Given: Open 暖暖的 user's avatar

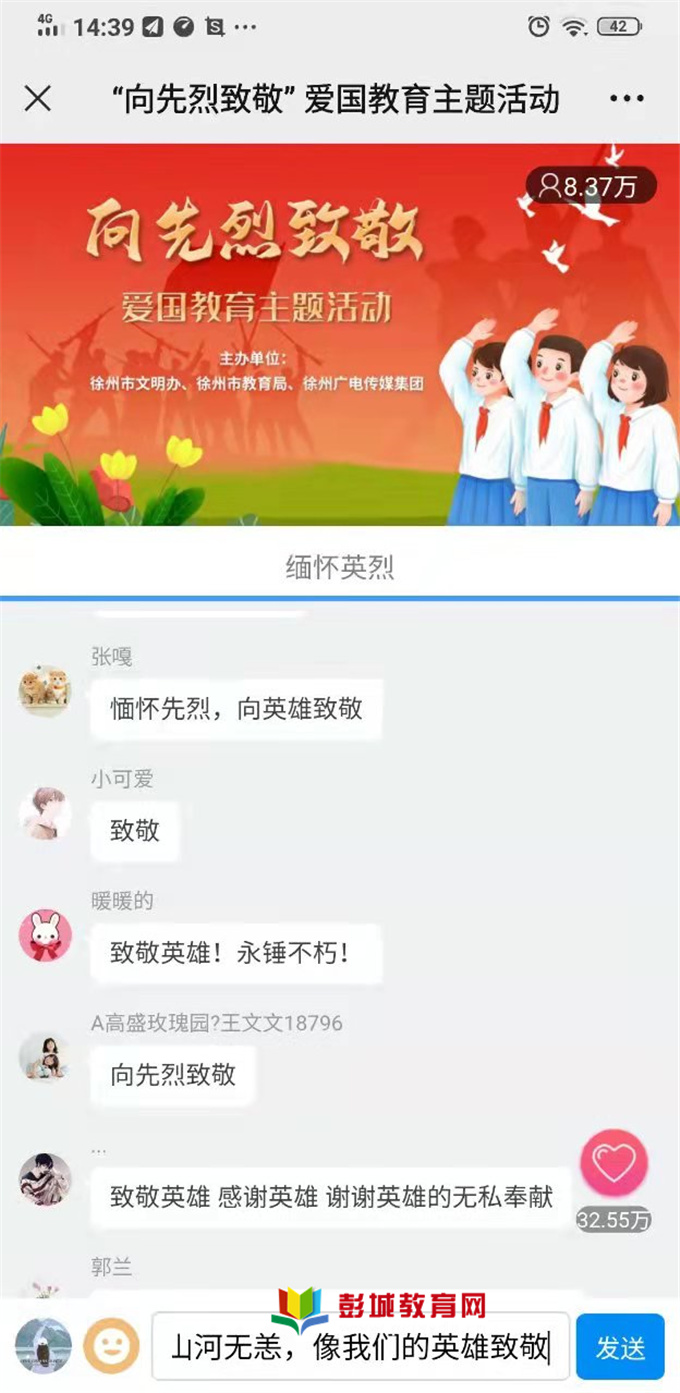Looking at the screenshot, I should 45,936.
